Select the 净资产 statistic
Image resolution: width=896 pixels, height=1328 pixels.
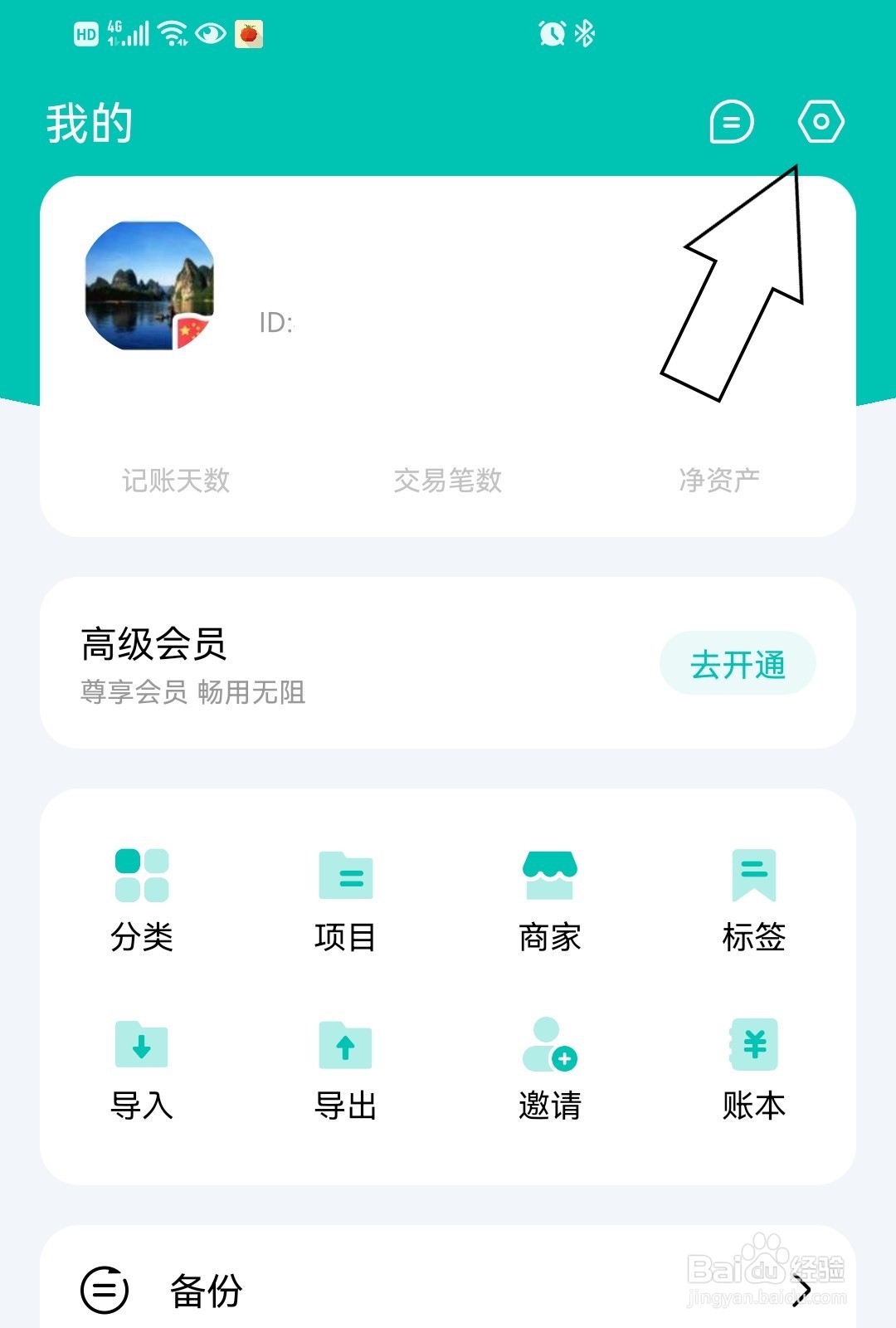coord(718,479)
